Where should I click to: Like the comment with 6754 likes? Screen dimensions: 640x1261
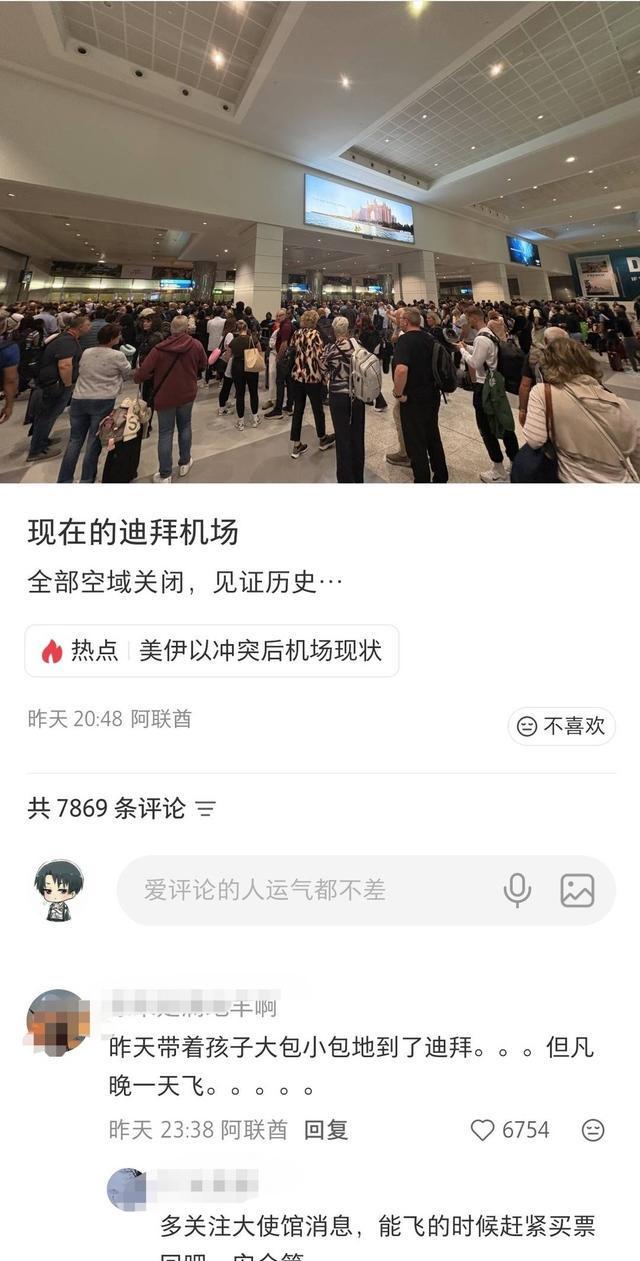click(484, 1130)
